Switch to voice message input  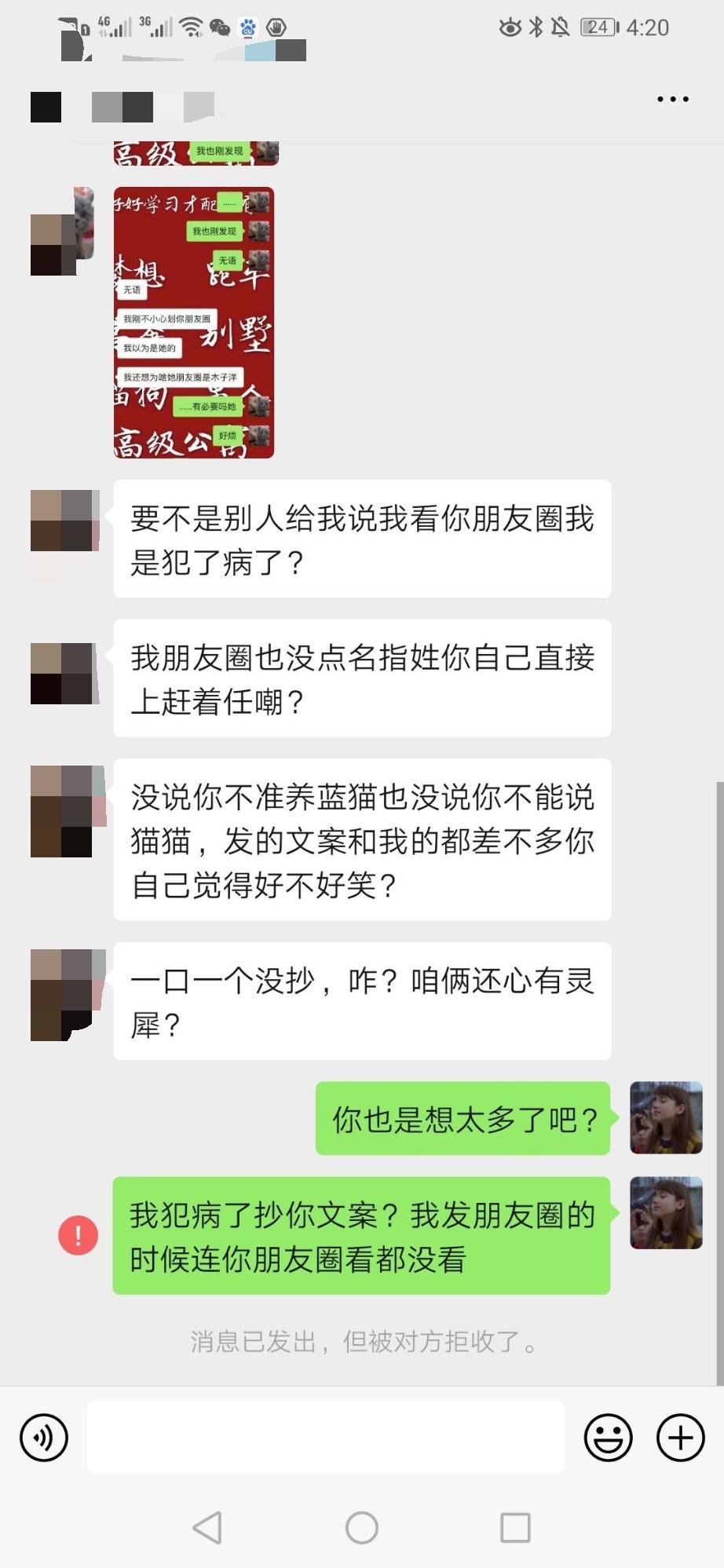pyautogui.click(x=44, y=1438)
